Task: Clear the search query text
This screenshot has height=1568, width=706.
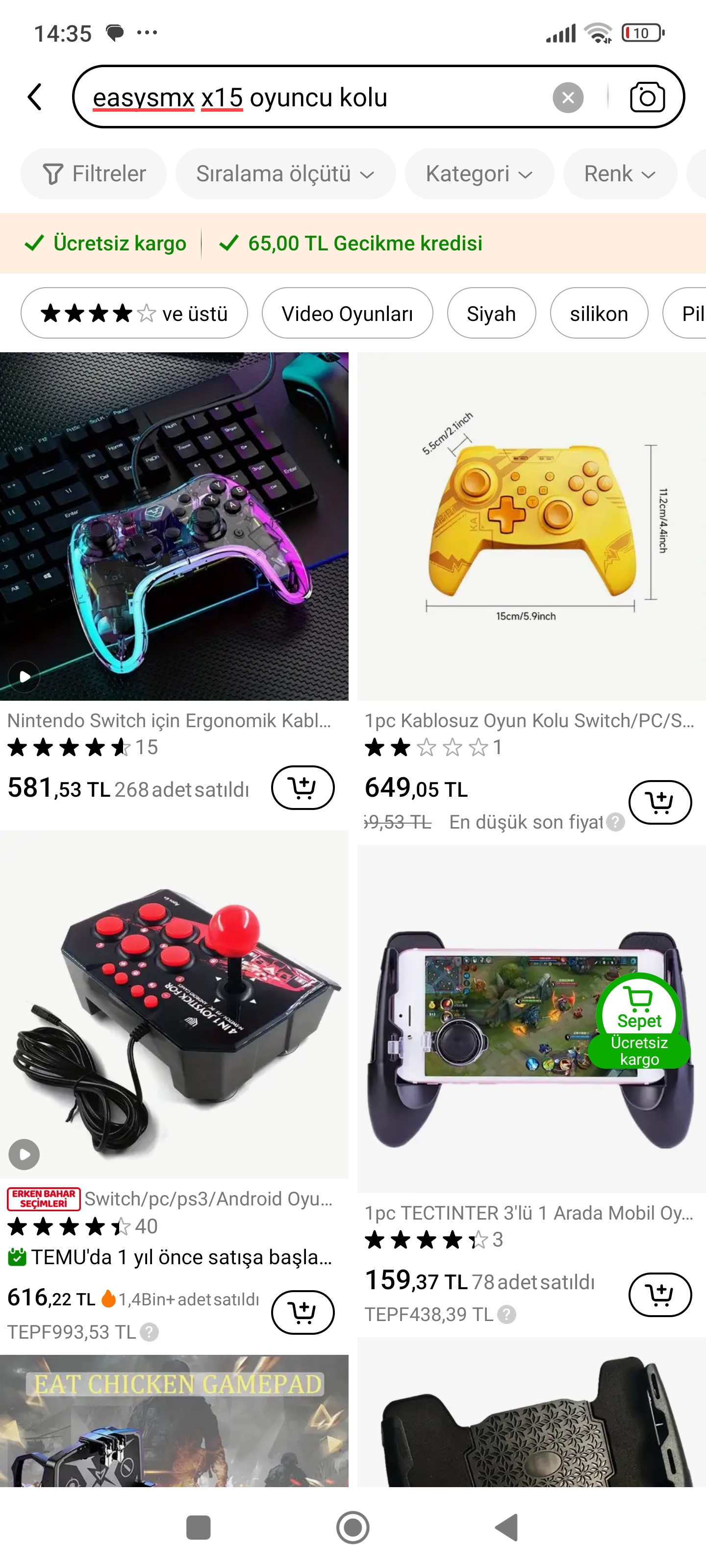Action: (x=568, y=98)
